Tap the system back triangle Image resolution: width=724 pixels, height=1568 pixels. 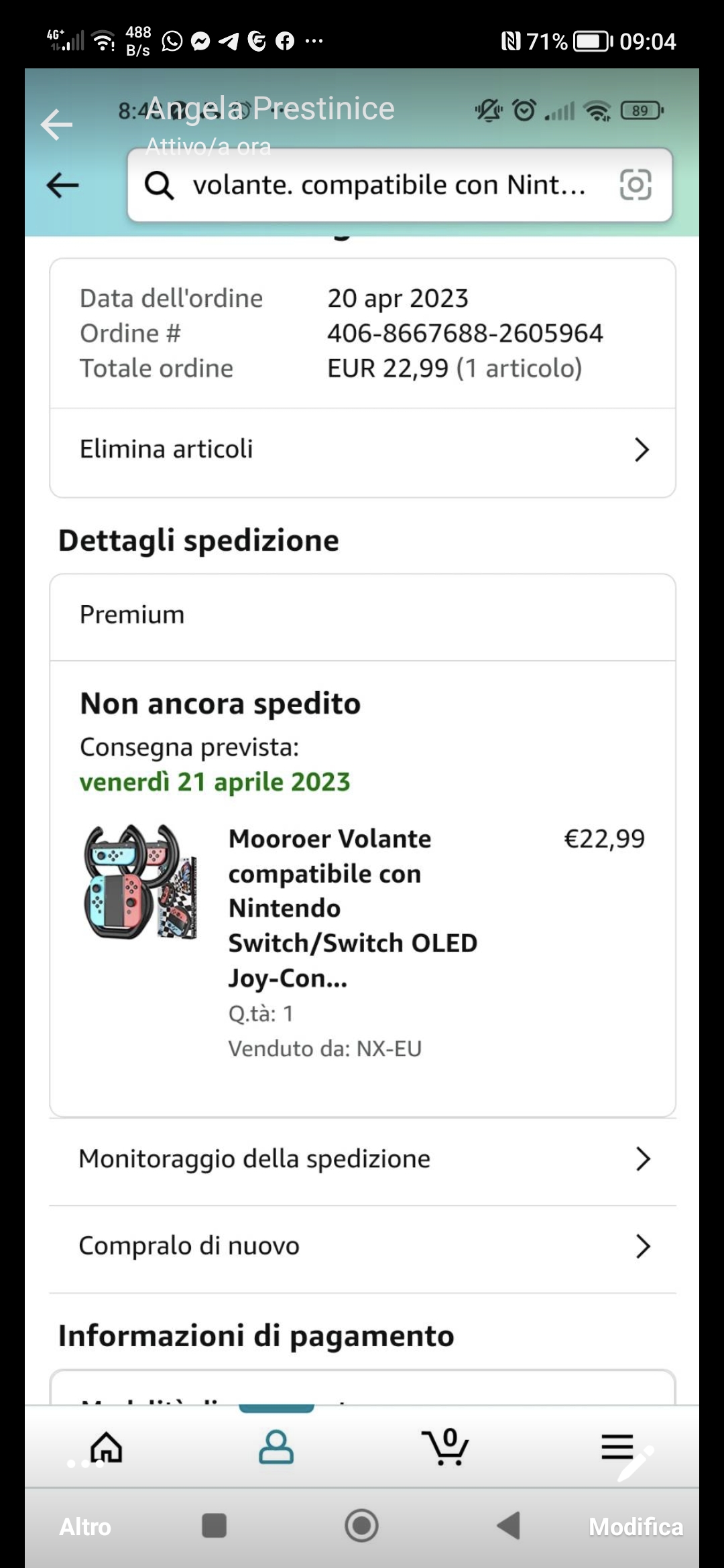pyautogui.click(x=509, y=1526)
